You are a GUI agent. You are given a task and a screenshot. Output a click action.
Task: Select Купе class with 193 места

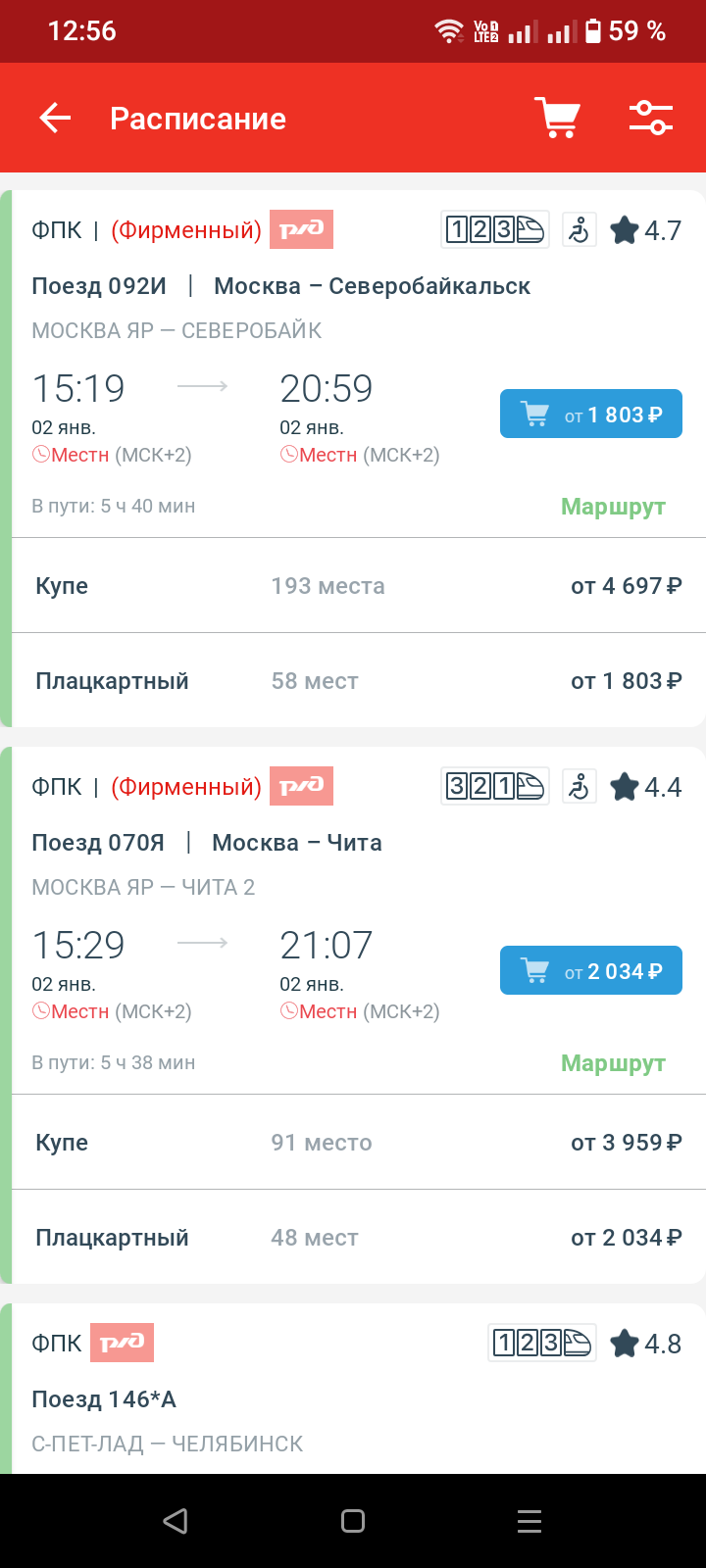point(359,585)
